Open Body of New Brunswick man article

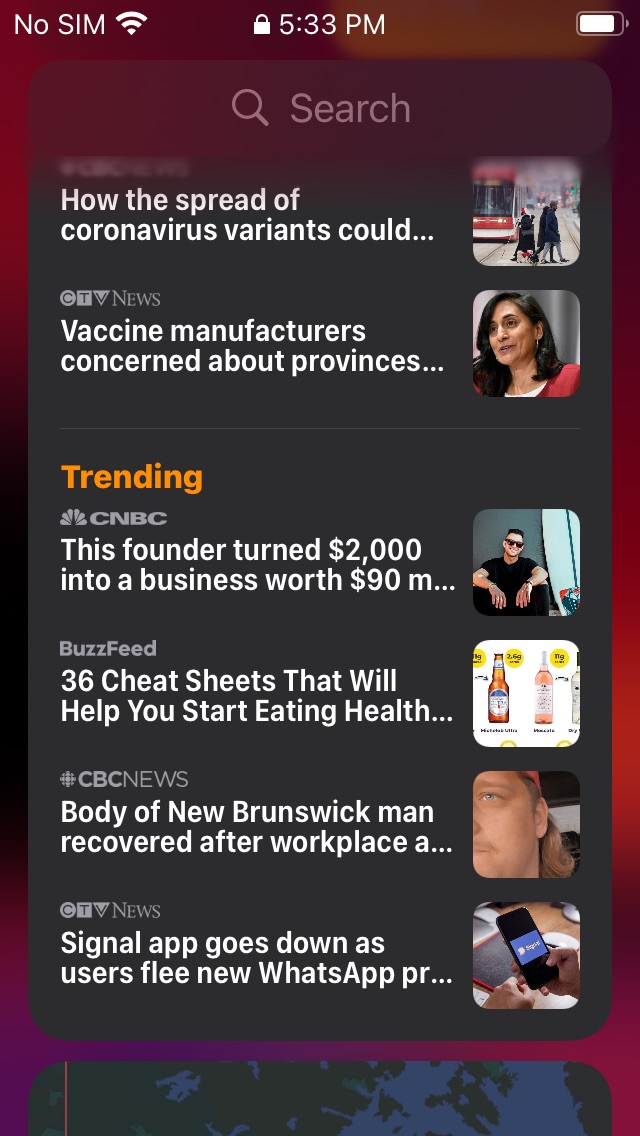click(257, 827)
